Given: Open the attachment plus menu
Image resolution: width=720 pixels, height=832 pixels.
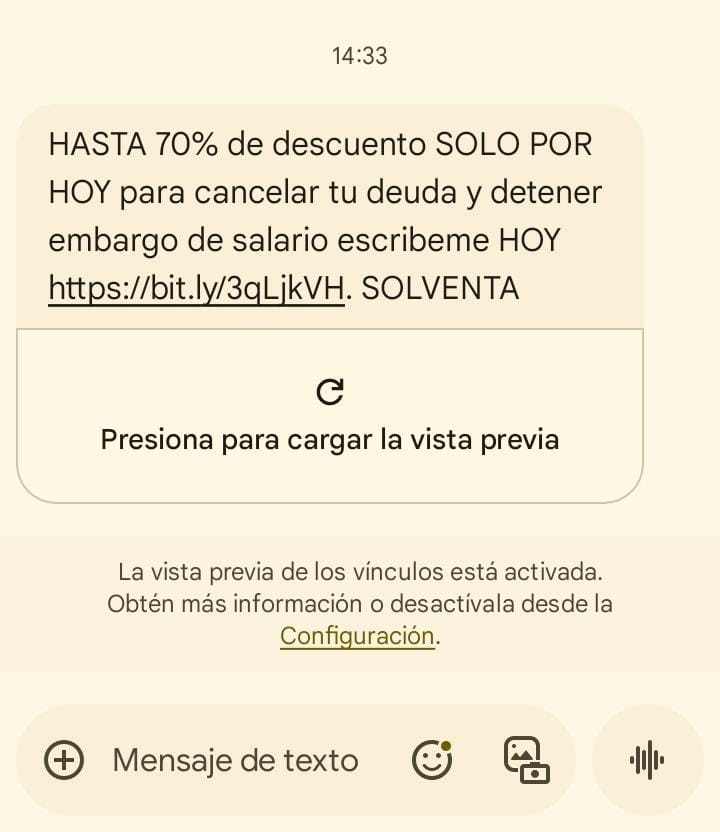Looking at the screenshot, I should point(65,760).
